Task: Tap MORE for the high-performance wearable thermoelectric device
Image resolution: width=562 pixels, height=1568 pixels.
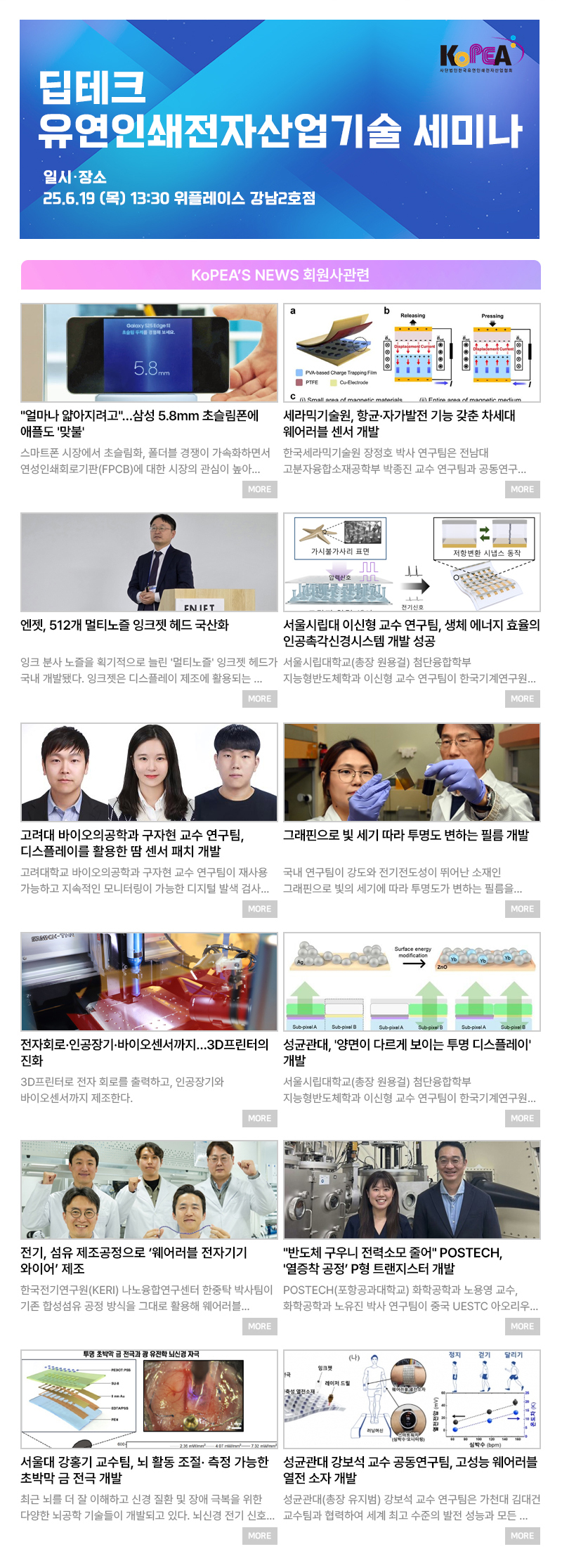Action: pyautogui.click(x=522, y=1536)
